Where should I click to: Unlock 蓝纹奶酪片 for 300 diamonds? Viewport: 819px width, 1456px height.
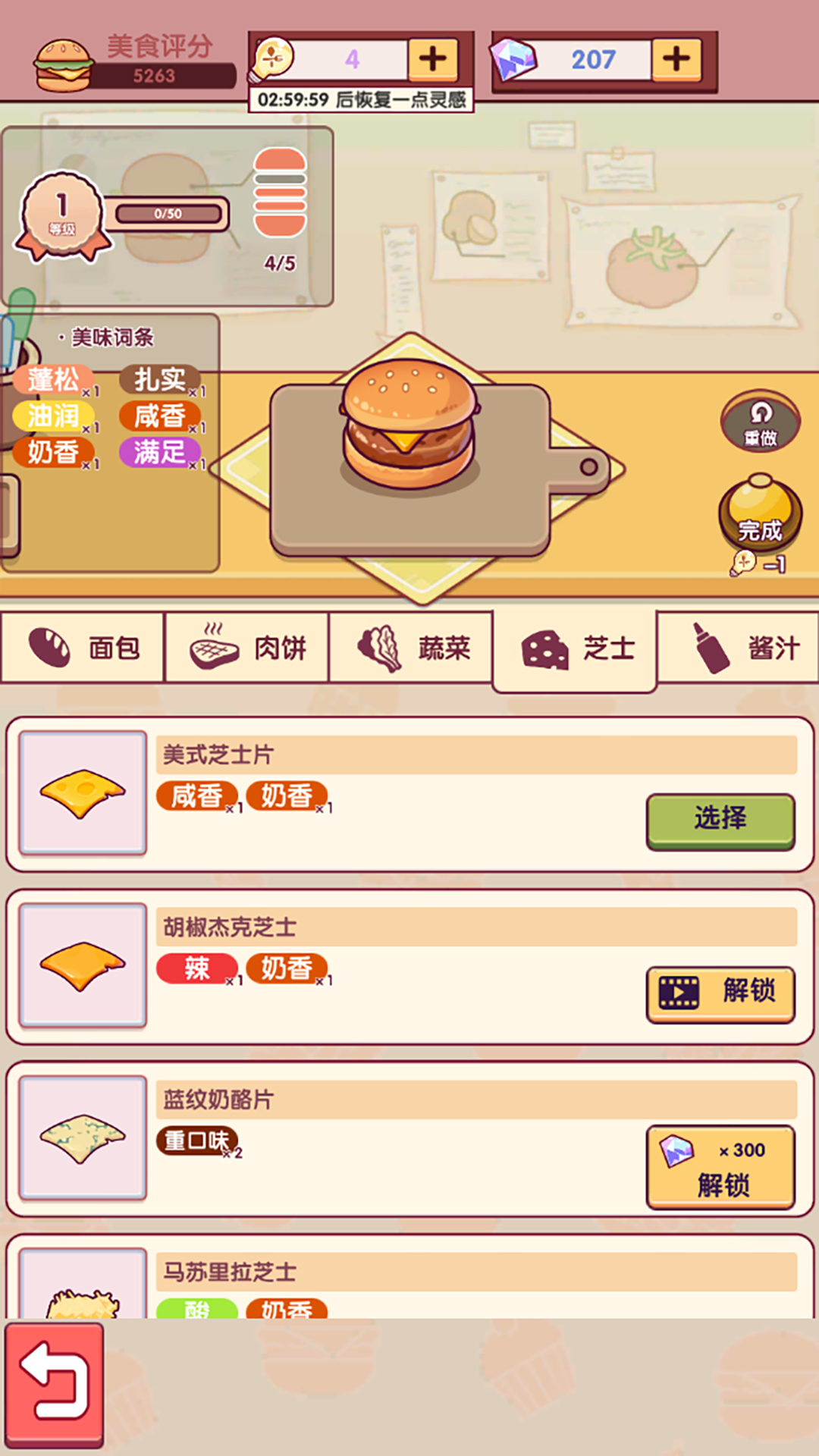click(720, 1168)
